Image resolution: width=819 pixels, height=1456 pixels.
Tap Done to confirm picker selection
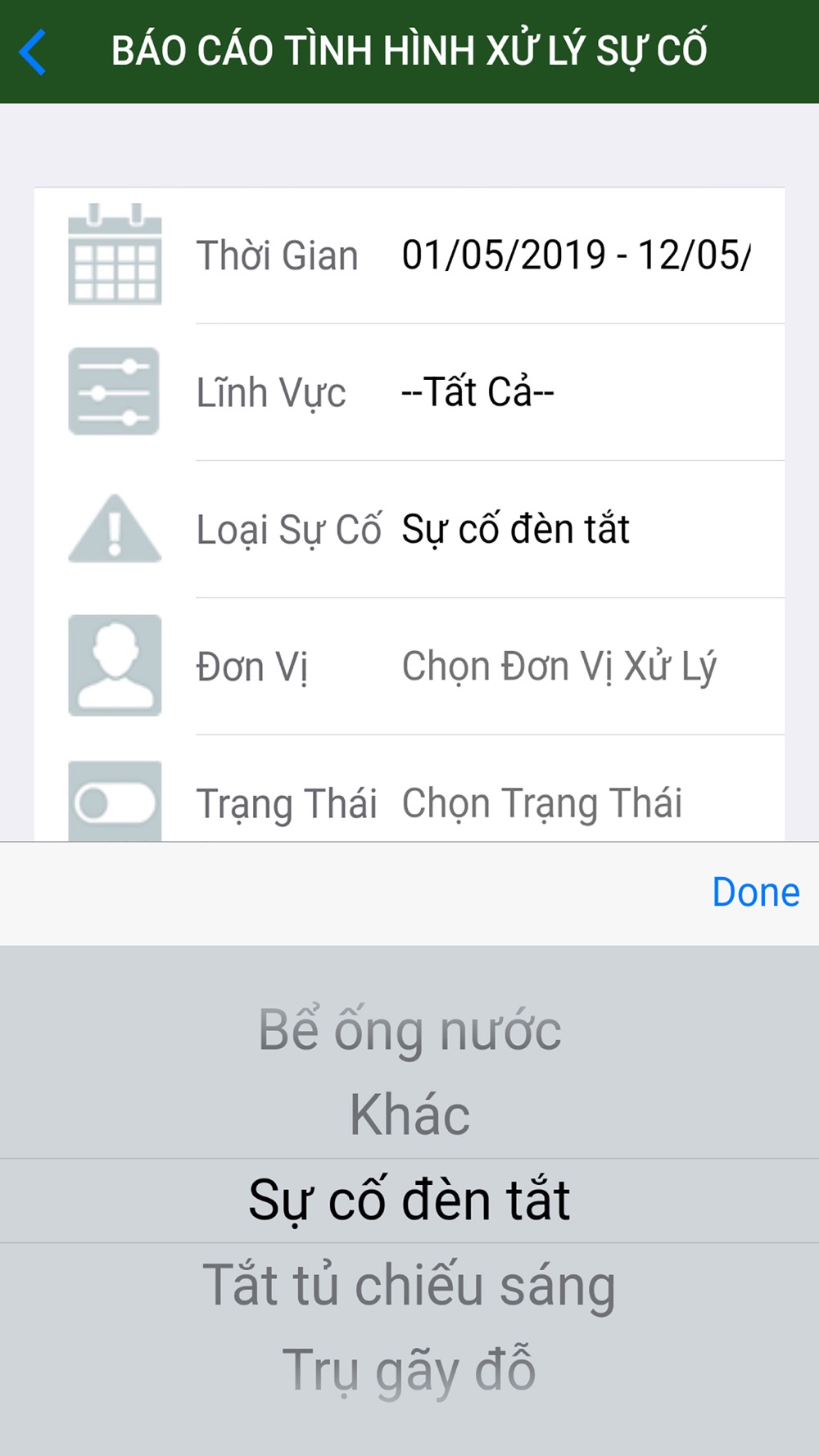(755, 893)
